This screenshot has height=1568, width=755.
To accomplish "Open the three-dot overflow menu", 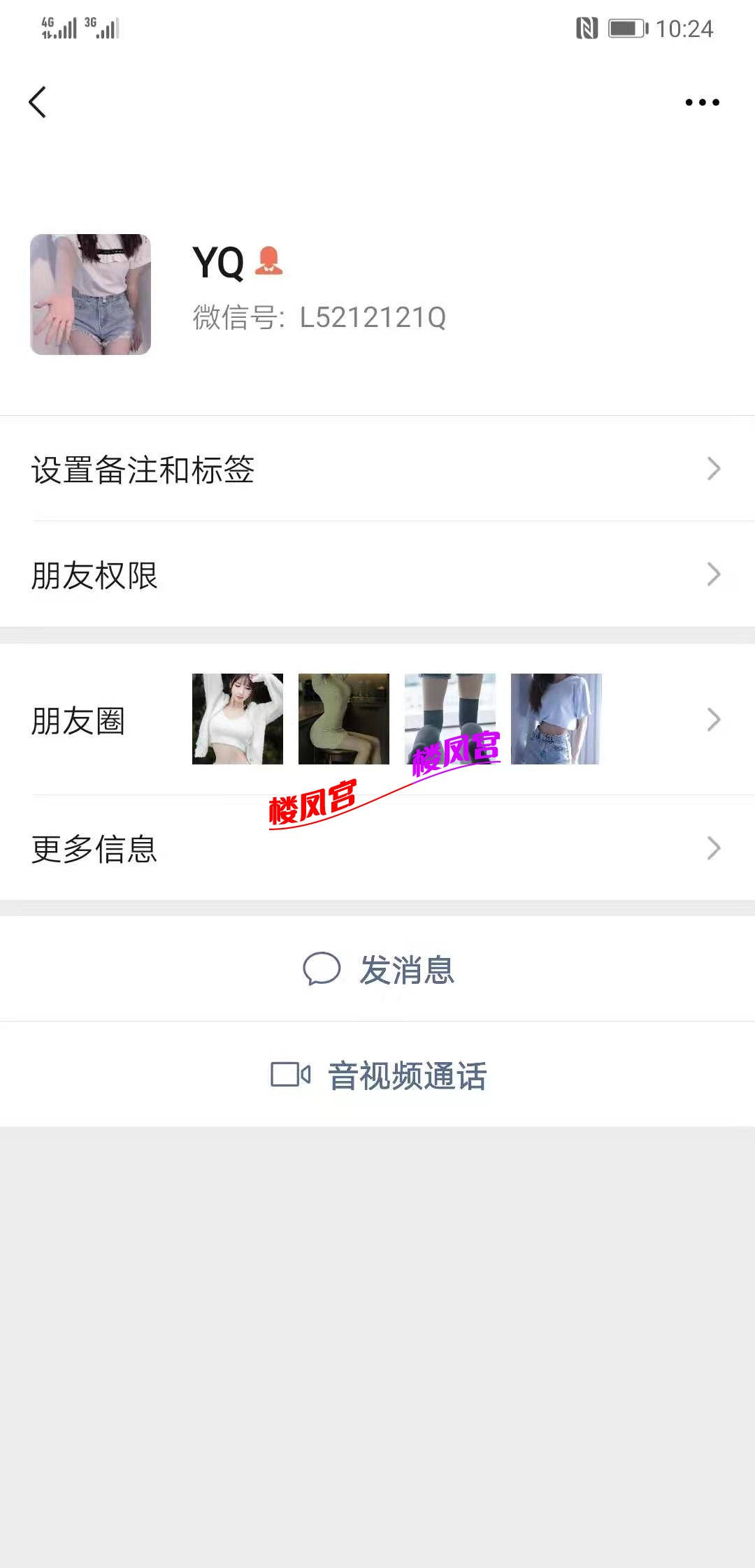I will tap(702, 103).
